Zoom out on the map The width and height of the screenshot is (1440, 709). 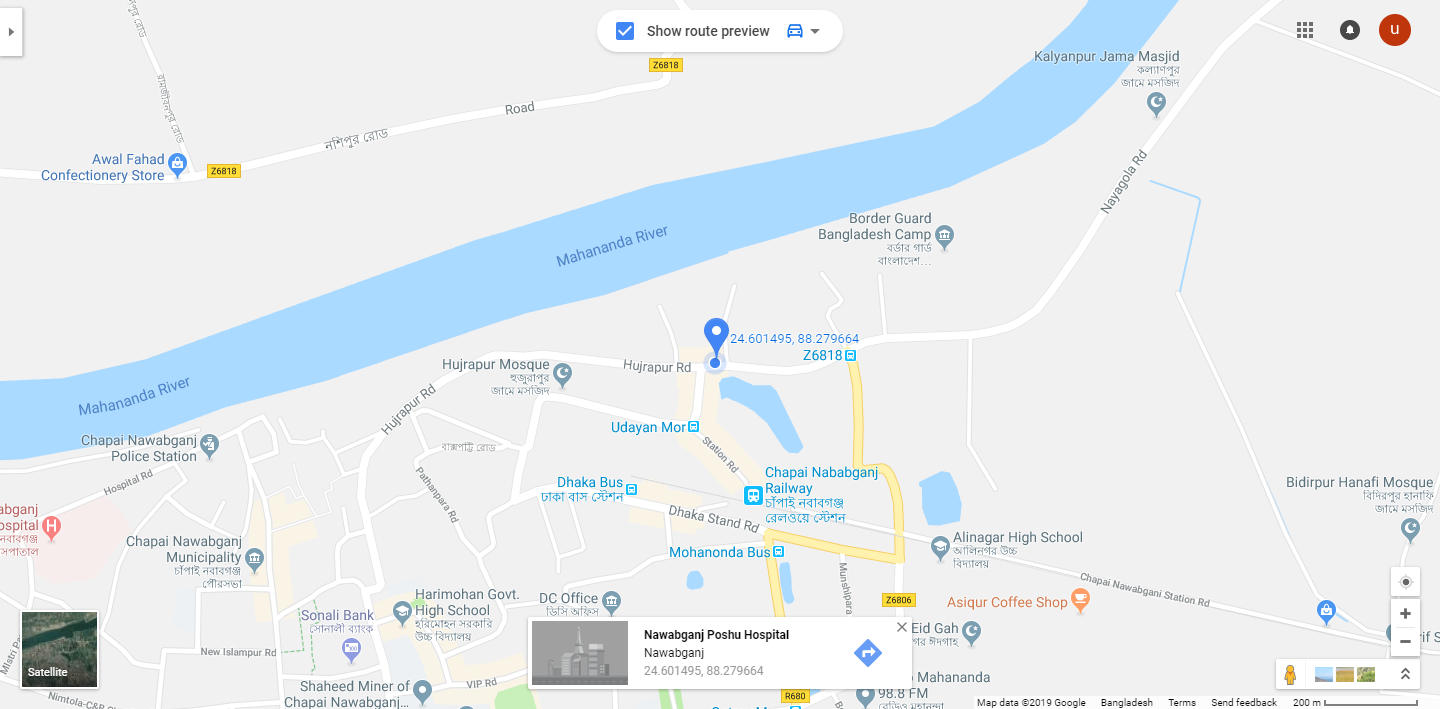[1405, 641]
